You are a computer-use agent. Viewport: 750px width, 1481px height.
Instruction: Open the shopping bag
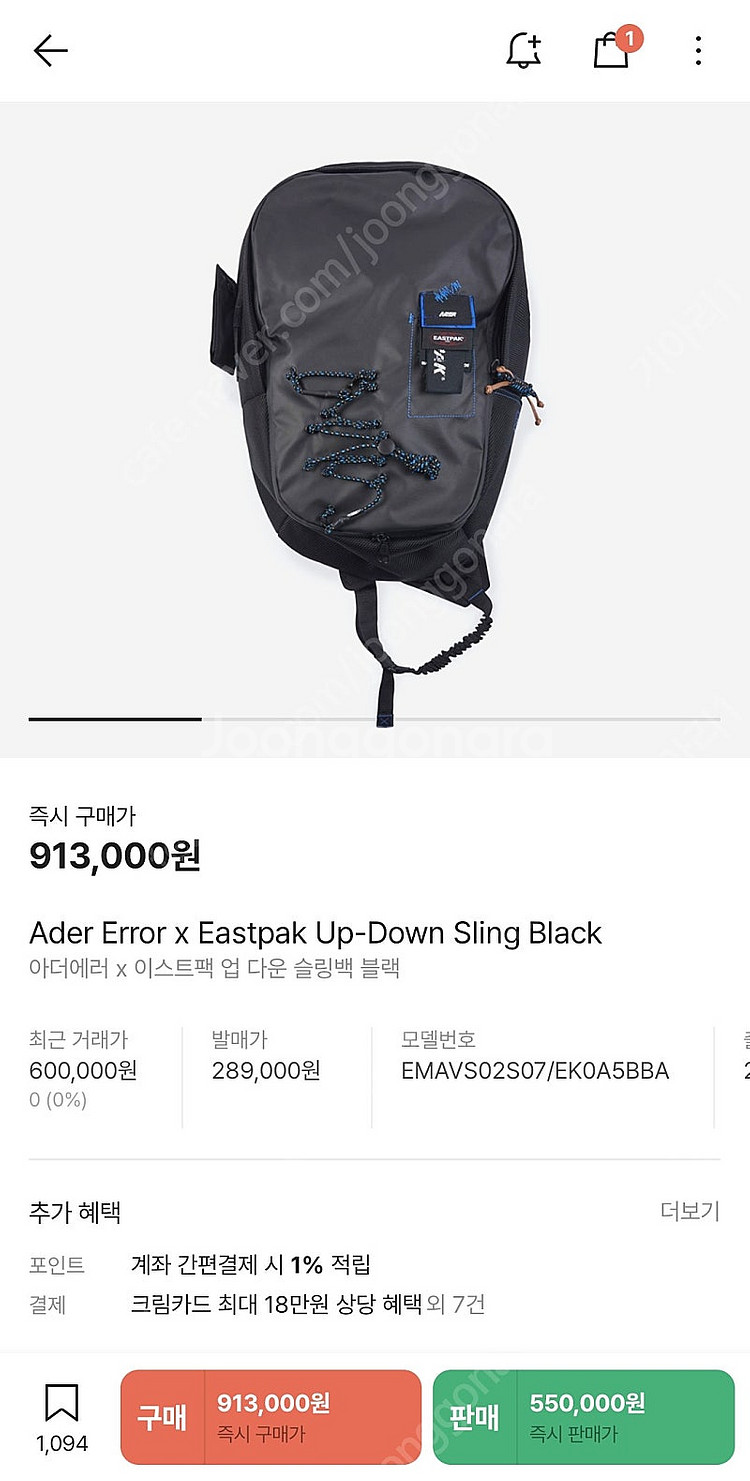611,50
